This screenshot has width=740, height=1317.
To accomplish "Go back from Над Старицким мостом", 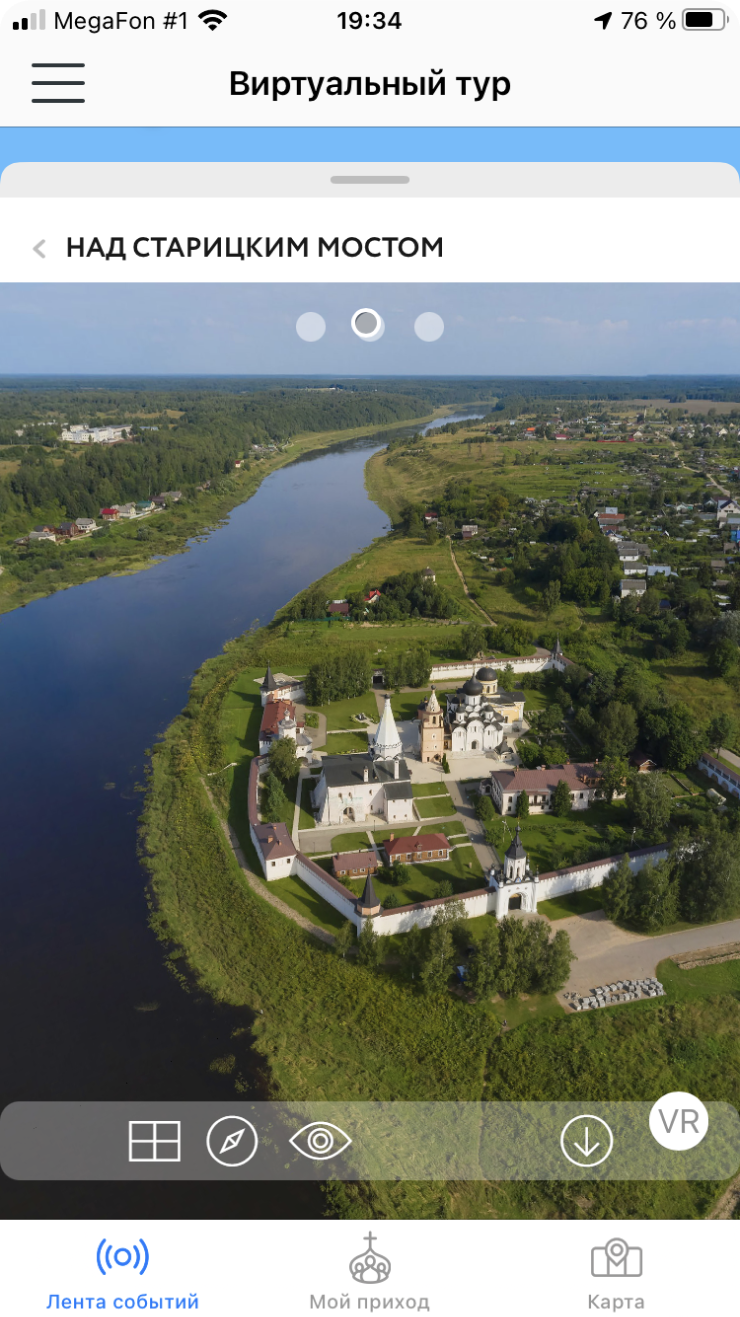I will [x=39, y=248].
